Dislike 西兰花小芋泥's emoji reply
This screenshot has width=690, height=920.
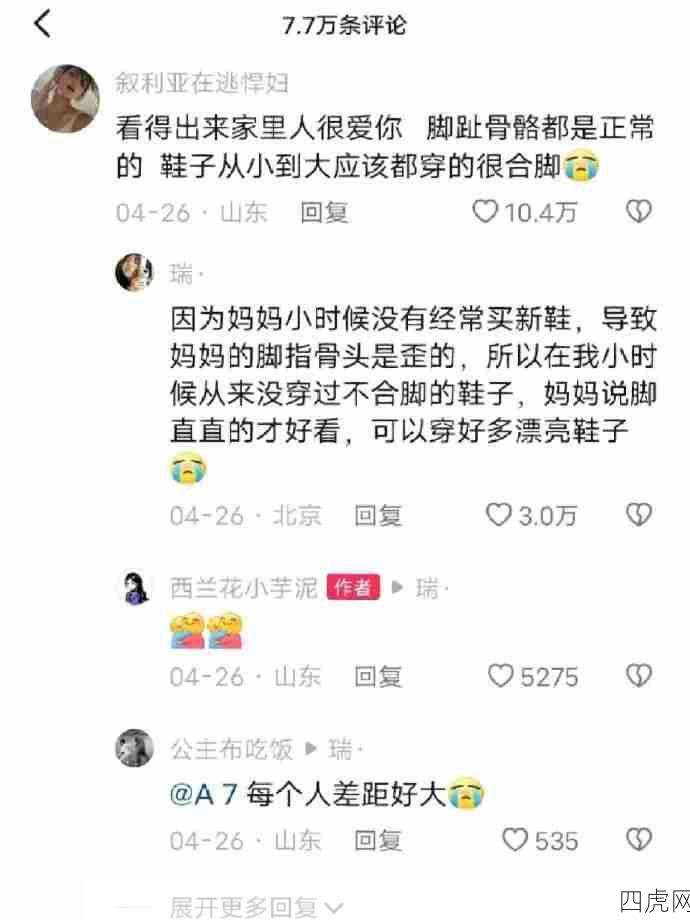pyautogui.click(x=638, y=677)
